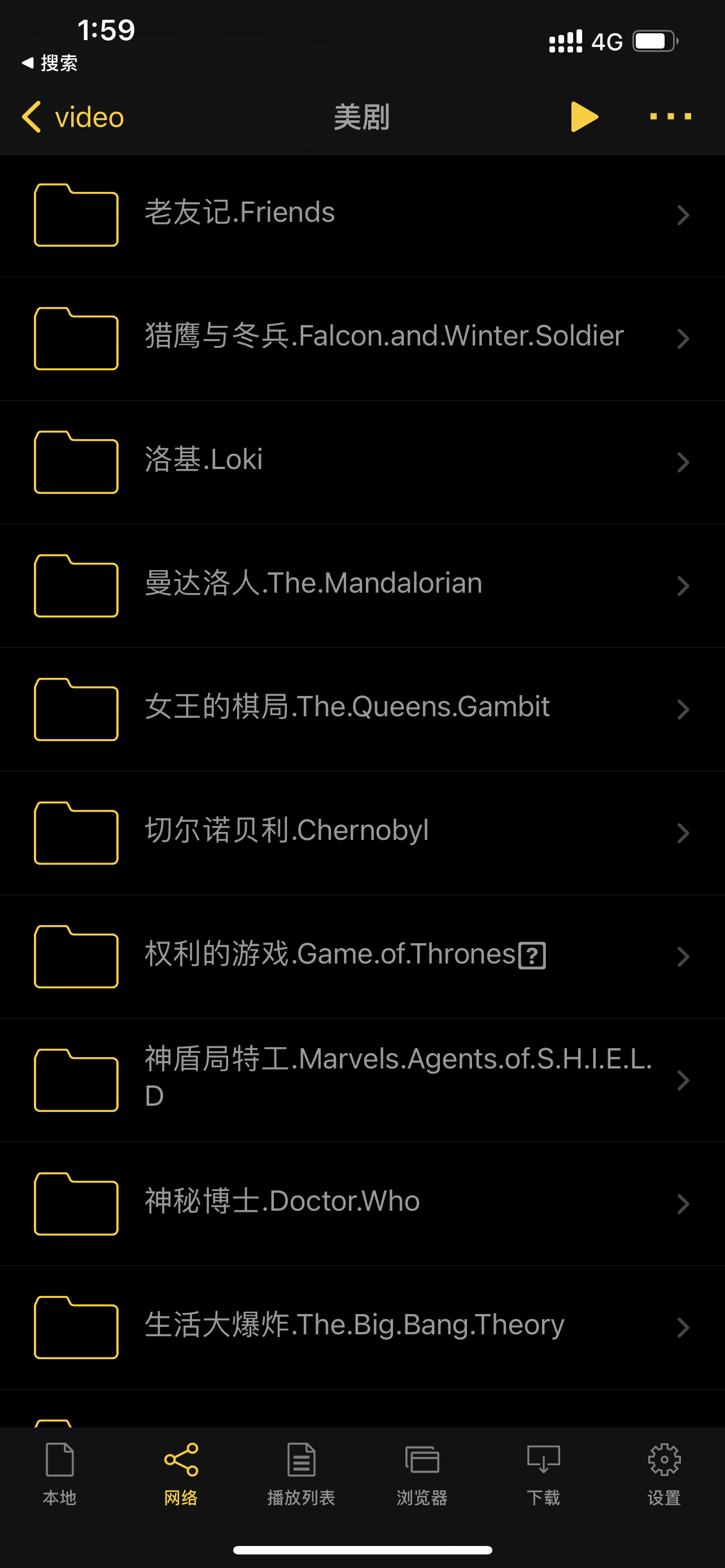Expand the 切尔诺贝利.Chernobyl folder chevron
Image resolution: width=725 pixels, height=1568 pixels.
(x=683, y=833)
